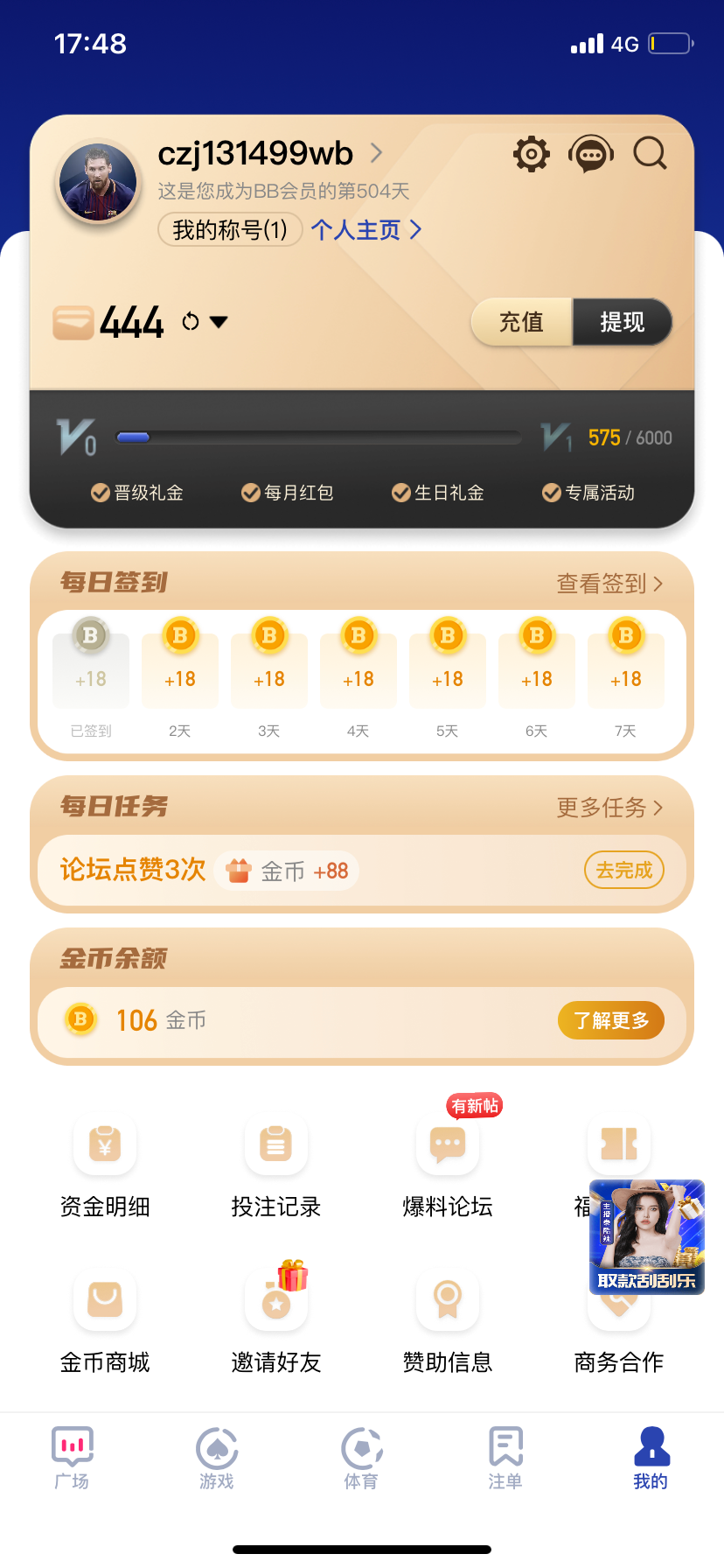Open the customer service chat icon
Viewport: 724px width, 1568px height.
pyautogui.click(x=591, y=155)
